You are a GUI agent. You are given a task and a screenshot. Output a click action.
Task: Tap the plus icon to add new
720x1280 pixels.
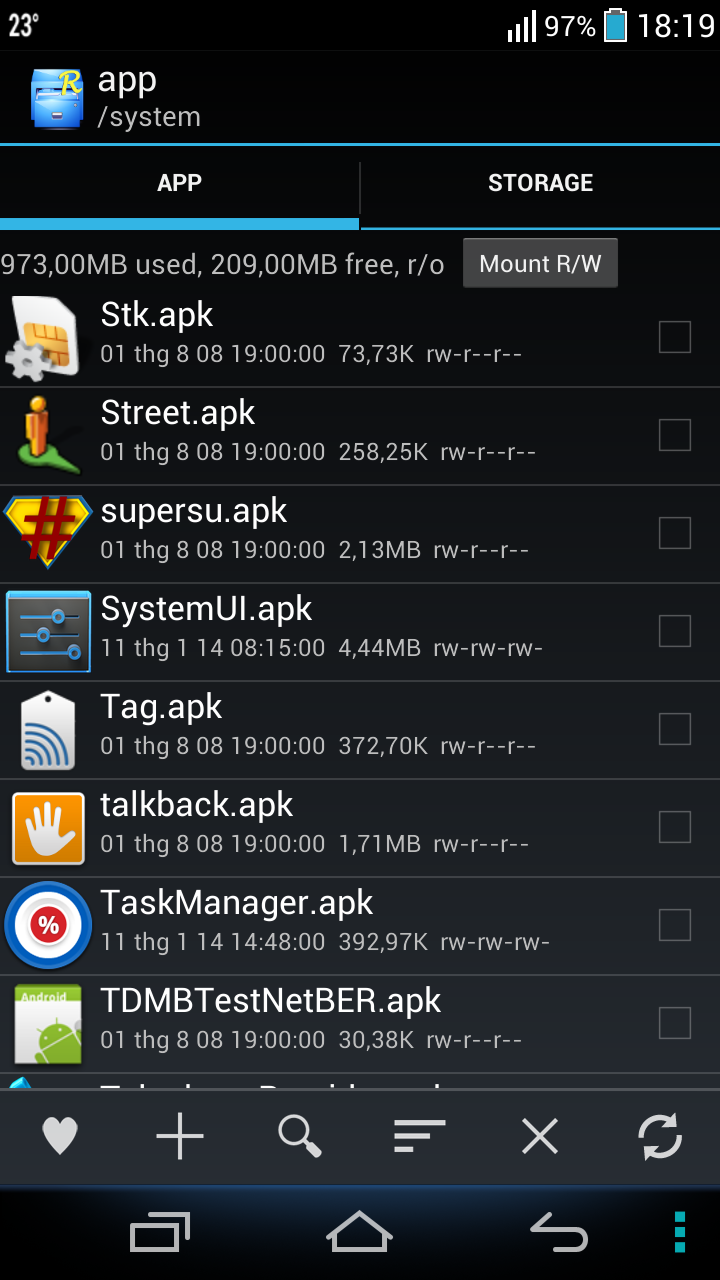(x=180, y=1136)
